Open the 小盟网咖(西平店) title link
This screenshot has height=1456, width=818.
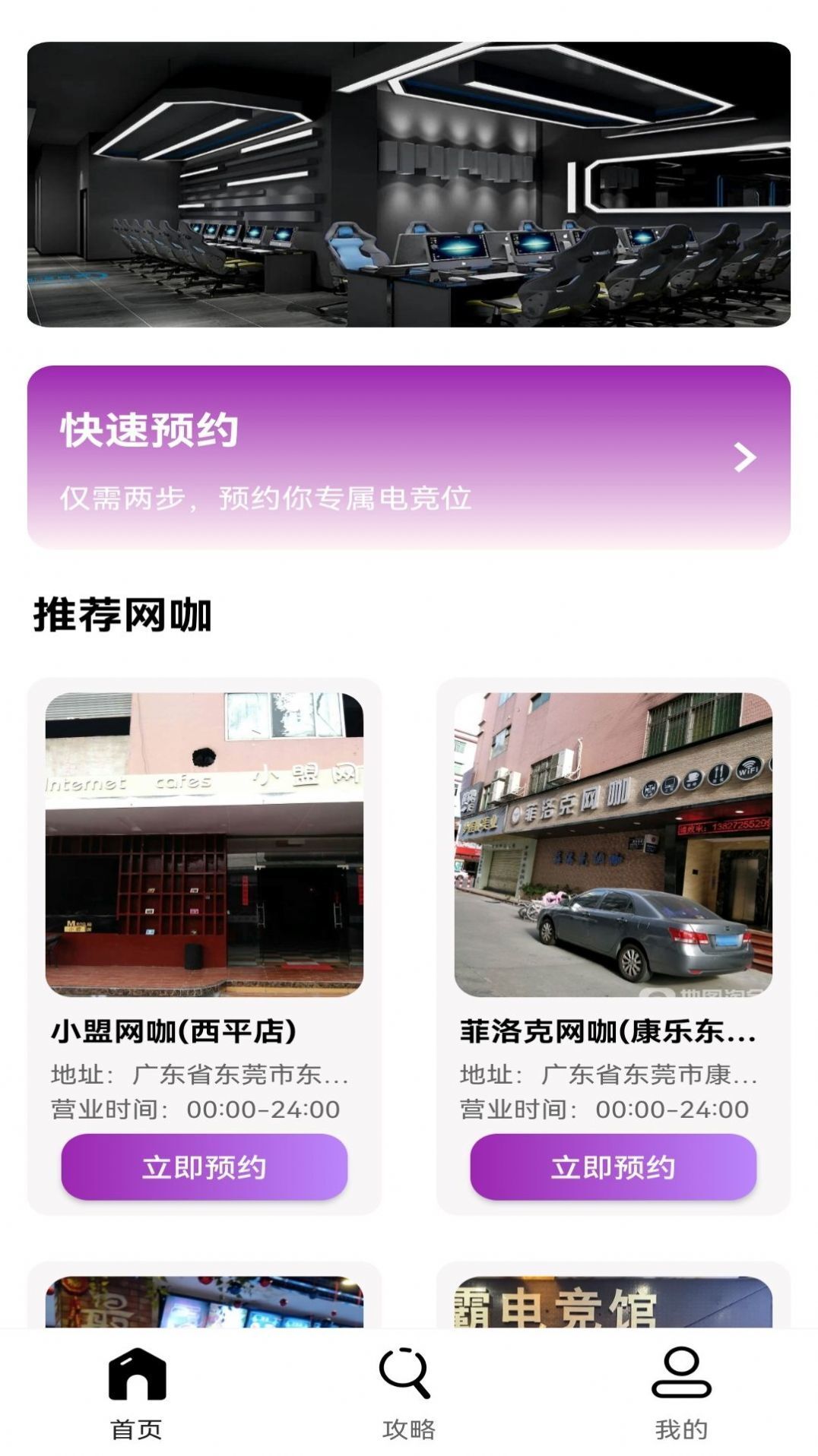coord(175,1031)
